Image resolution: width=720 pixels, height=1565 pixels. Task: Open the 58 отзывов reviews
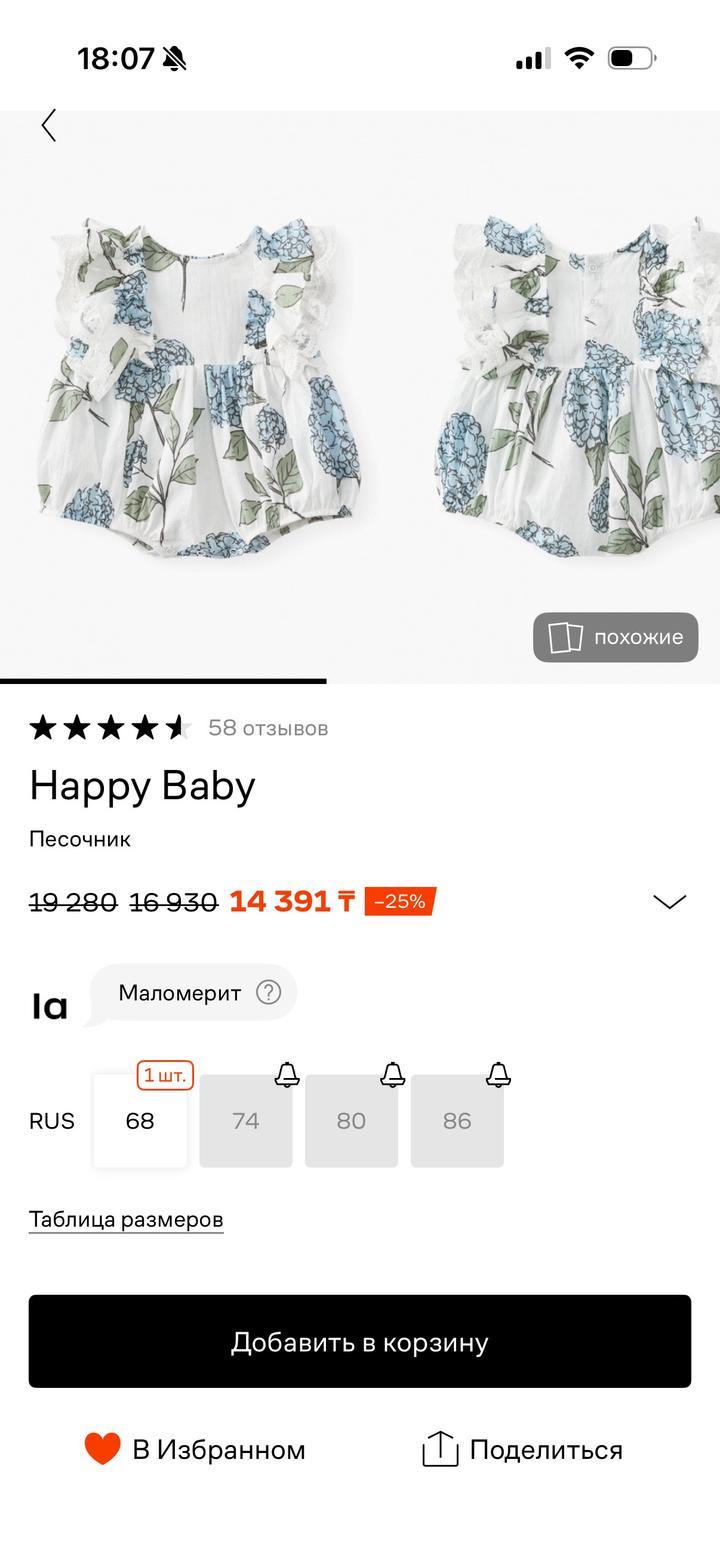point(267,728)
